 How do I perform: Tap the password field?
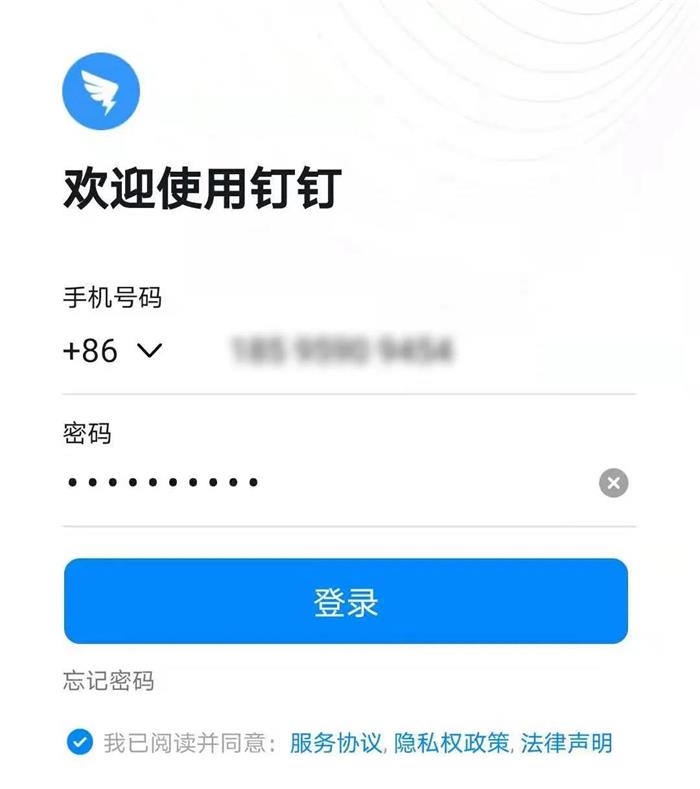click(320, 483)
